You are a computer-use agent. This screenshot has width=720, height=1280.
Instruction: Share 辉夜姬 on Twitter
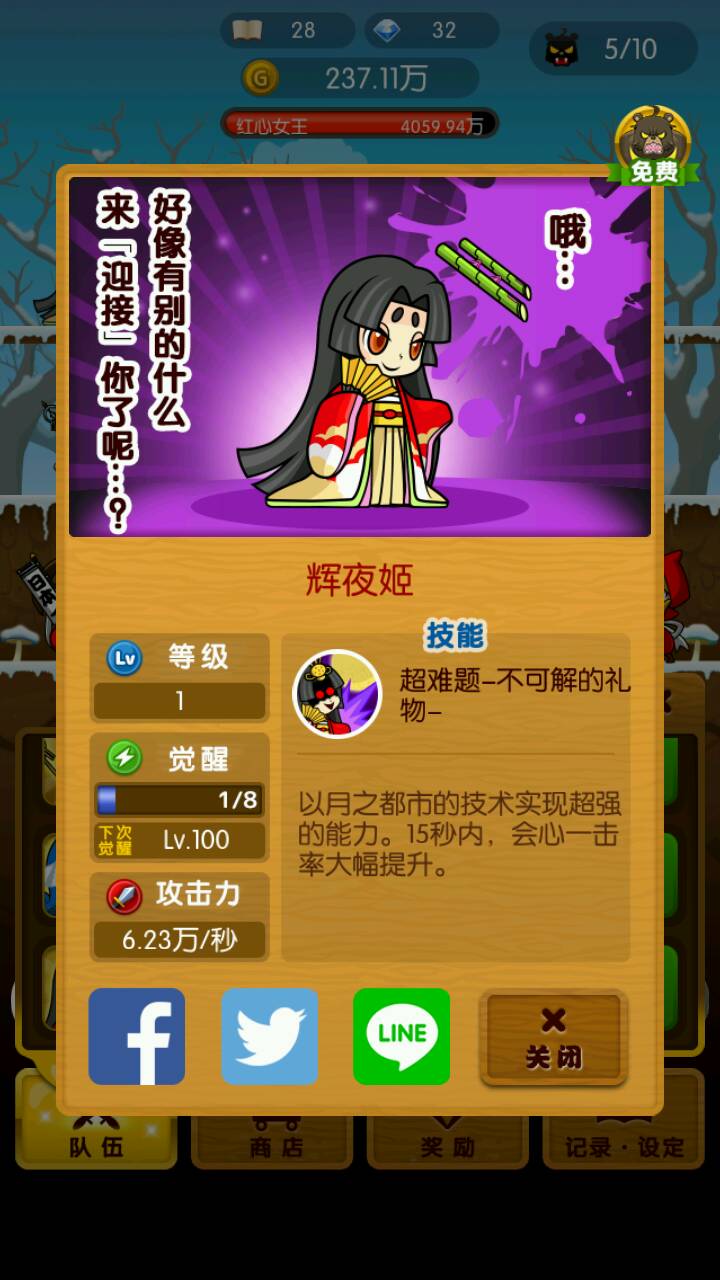270,1036
